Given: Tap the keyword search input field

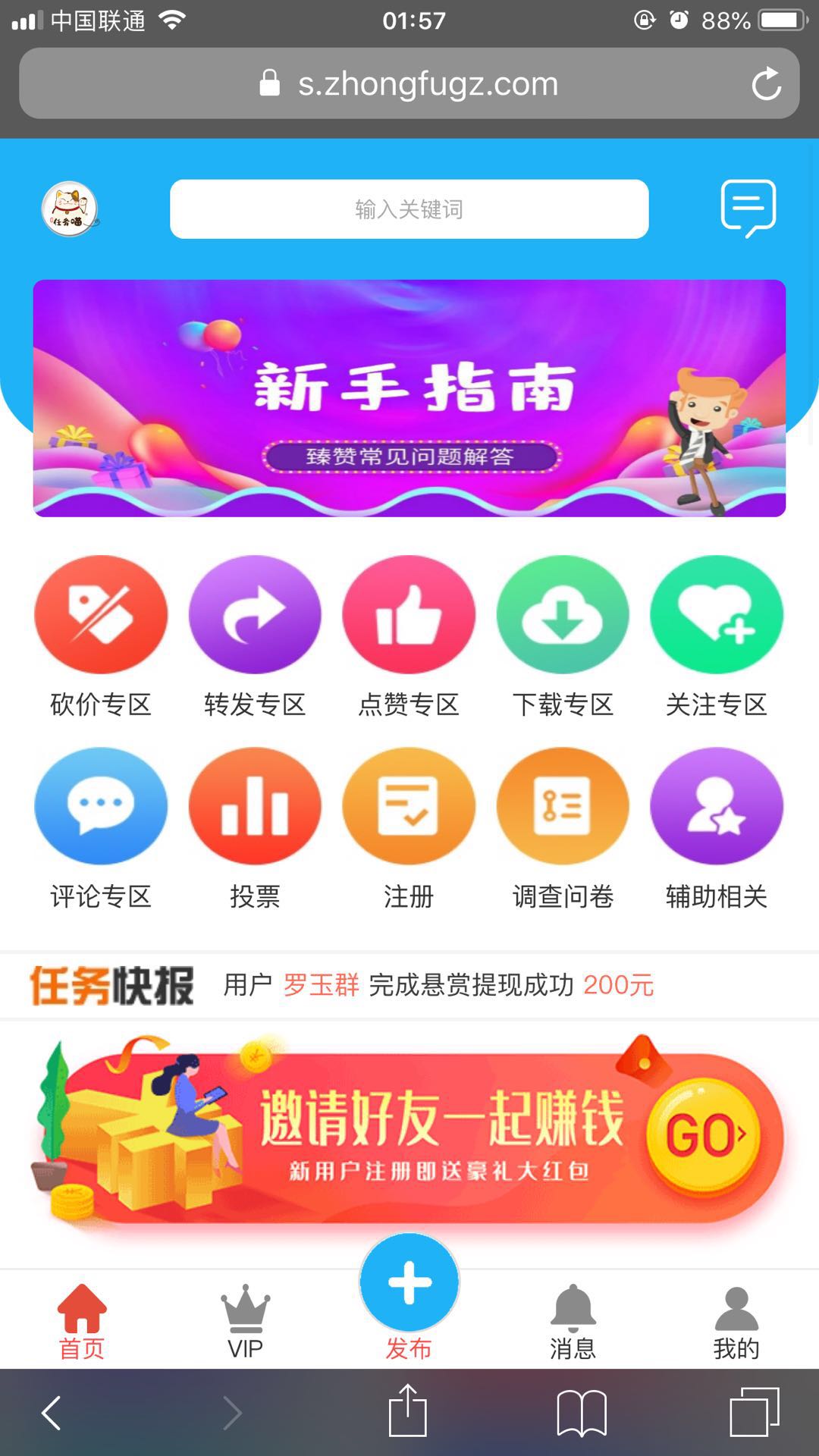Looking at the screenshot, I should (409, 210).
